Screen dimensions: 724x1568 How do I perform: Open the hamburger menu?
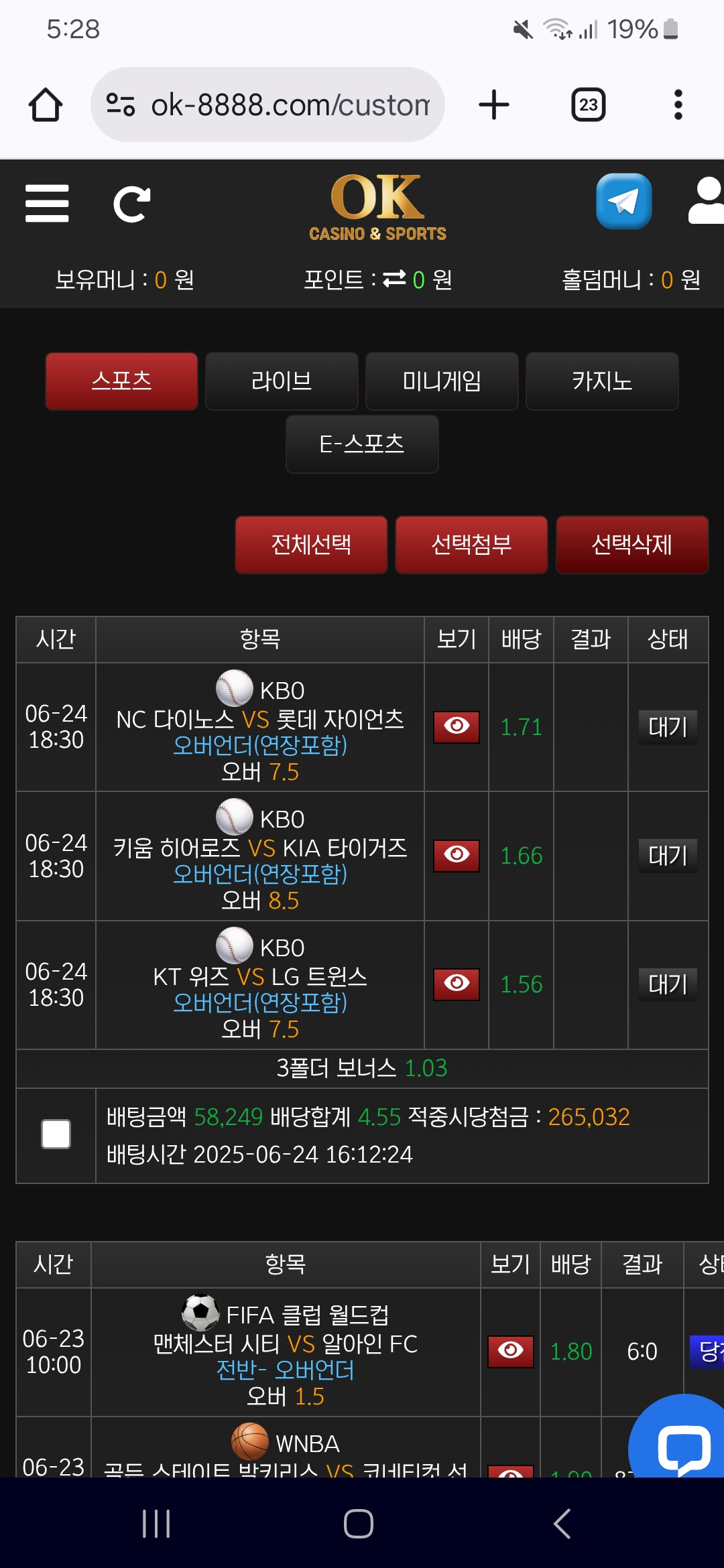(47, 203)
